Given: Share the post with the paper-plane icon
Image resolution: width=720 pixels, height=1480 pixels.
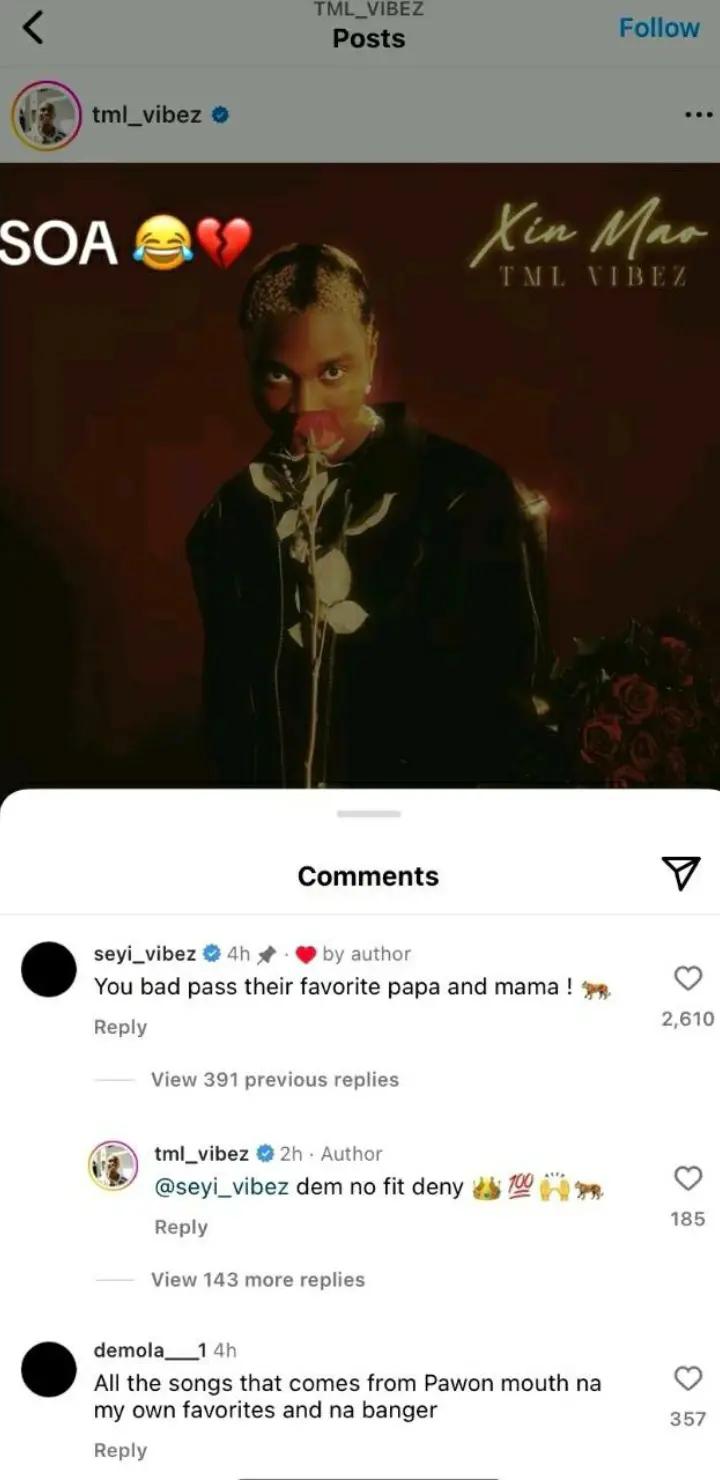Looking at the screenshot, I should point(681,874).
